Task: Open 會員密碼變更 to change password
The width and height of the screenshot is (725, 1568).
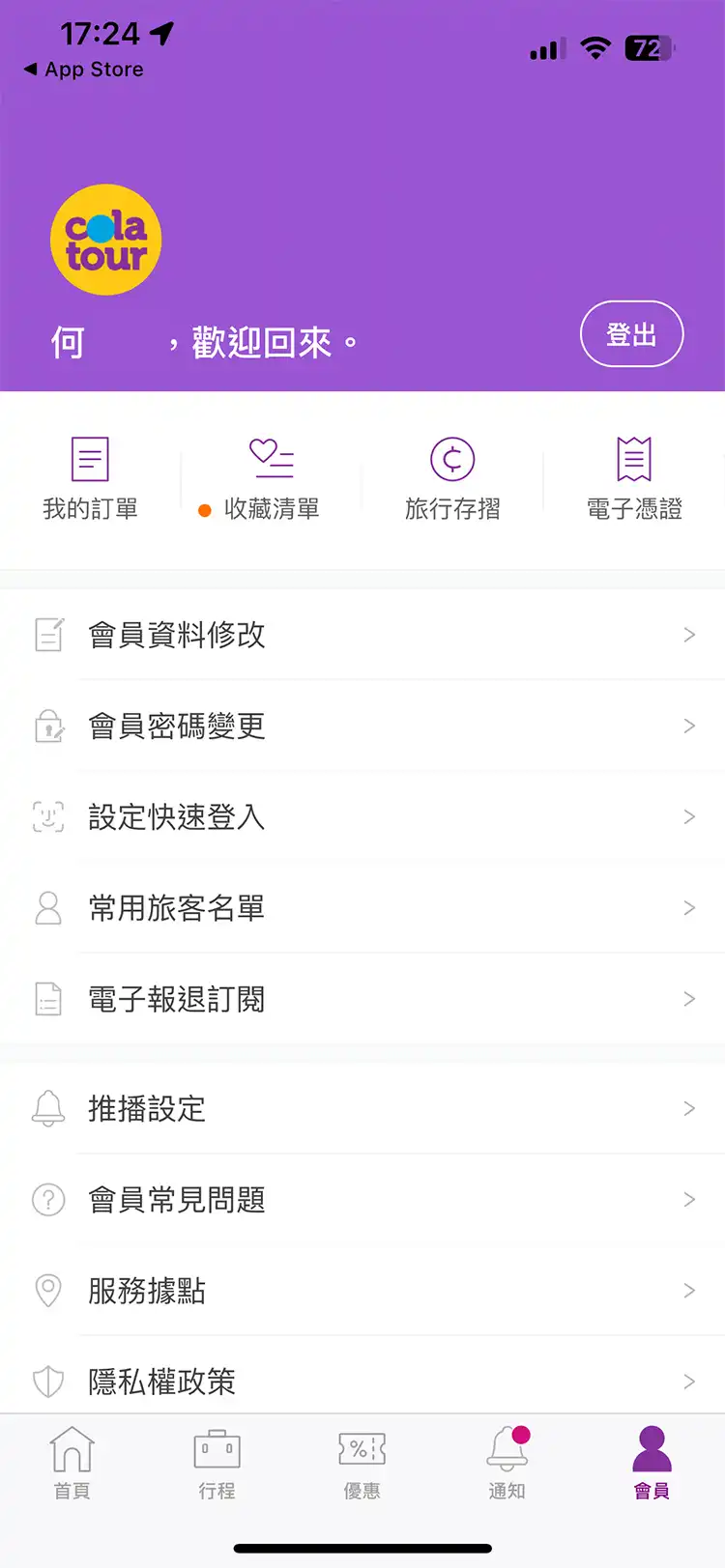Action: click(x=362, y=726)
